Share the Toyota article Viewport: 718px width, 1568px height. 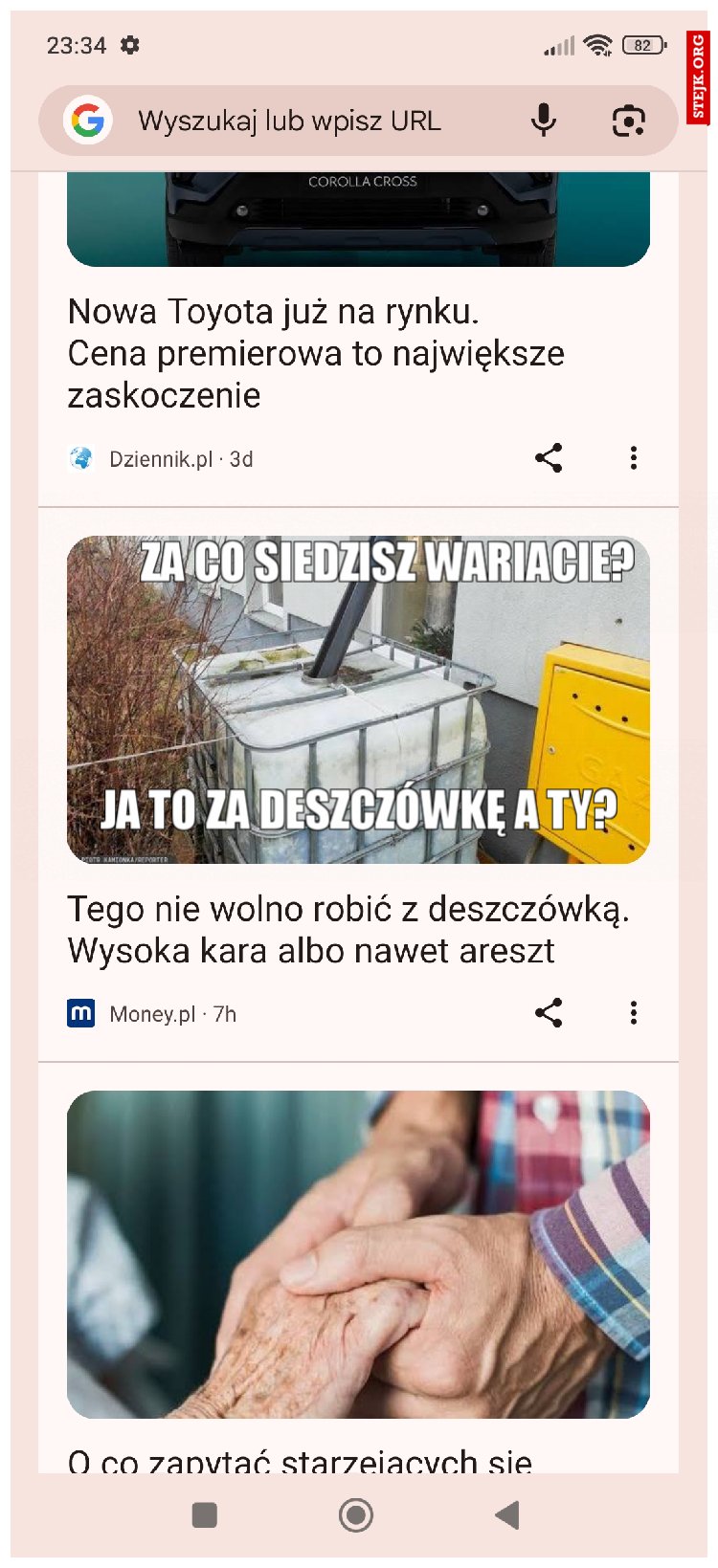point(550,458)
